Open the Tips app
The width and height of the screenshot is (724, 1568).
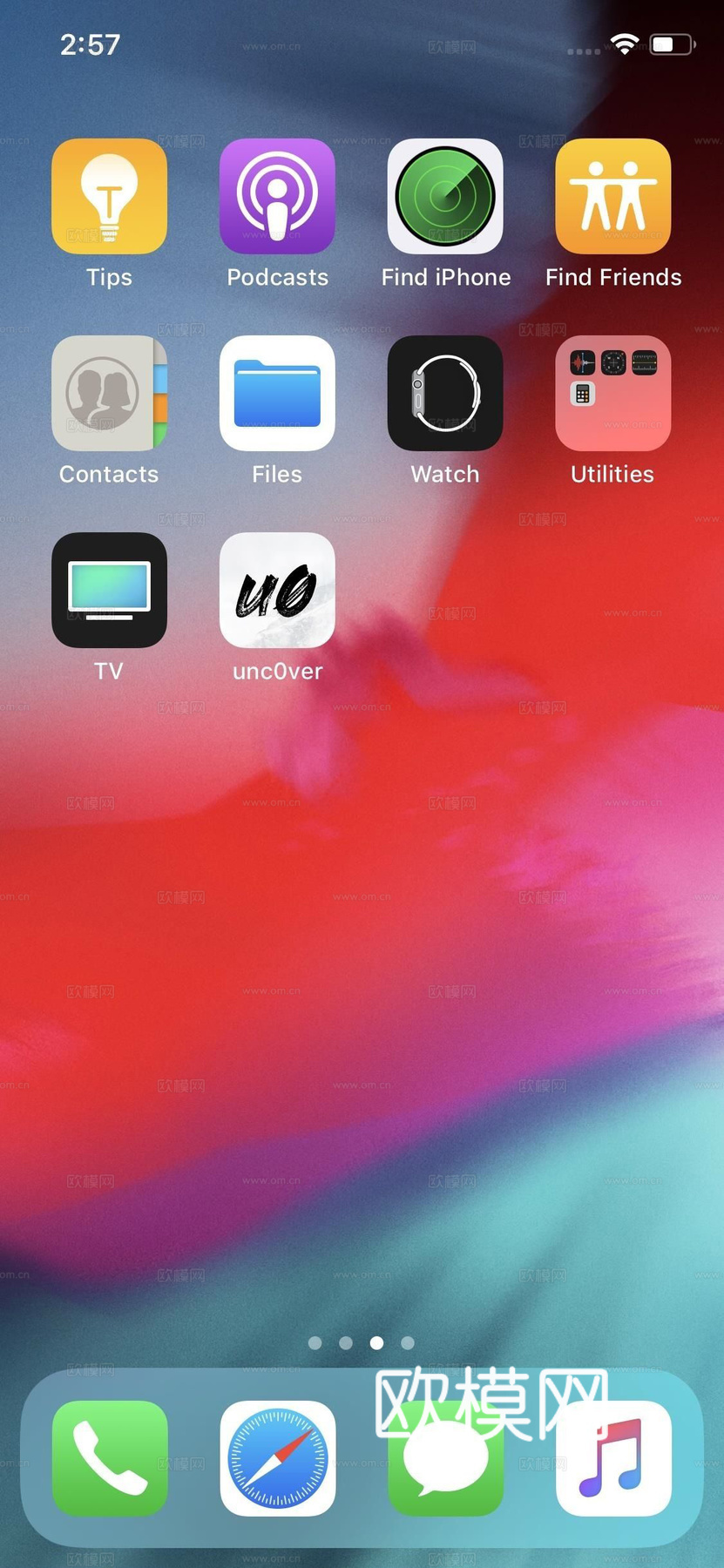click(109, 197)
